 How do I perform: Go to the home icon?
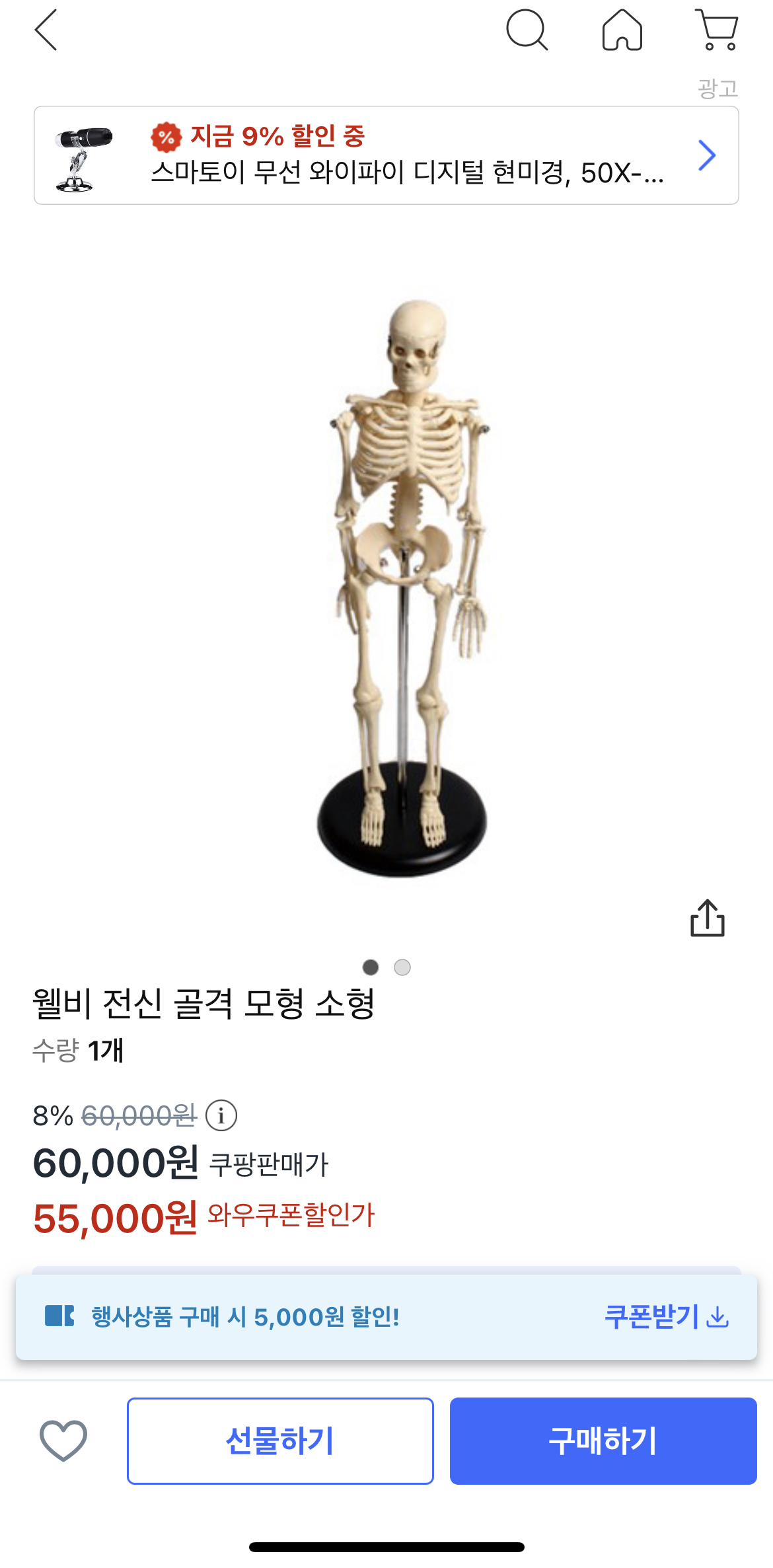point(622,30)
